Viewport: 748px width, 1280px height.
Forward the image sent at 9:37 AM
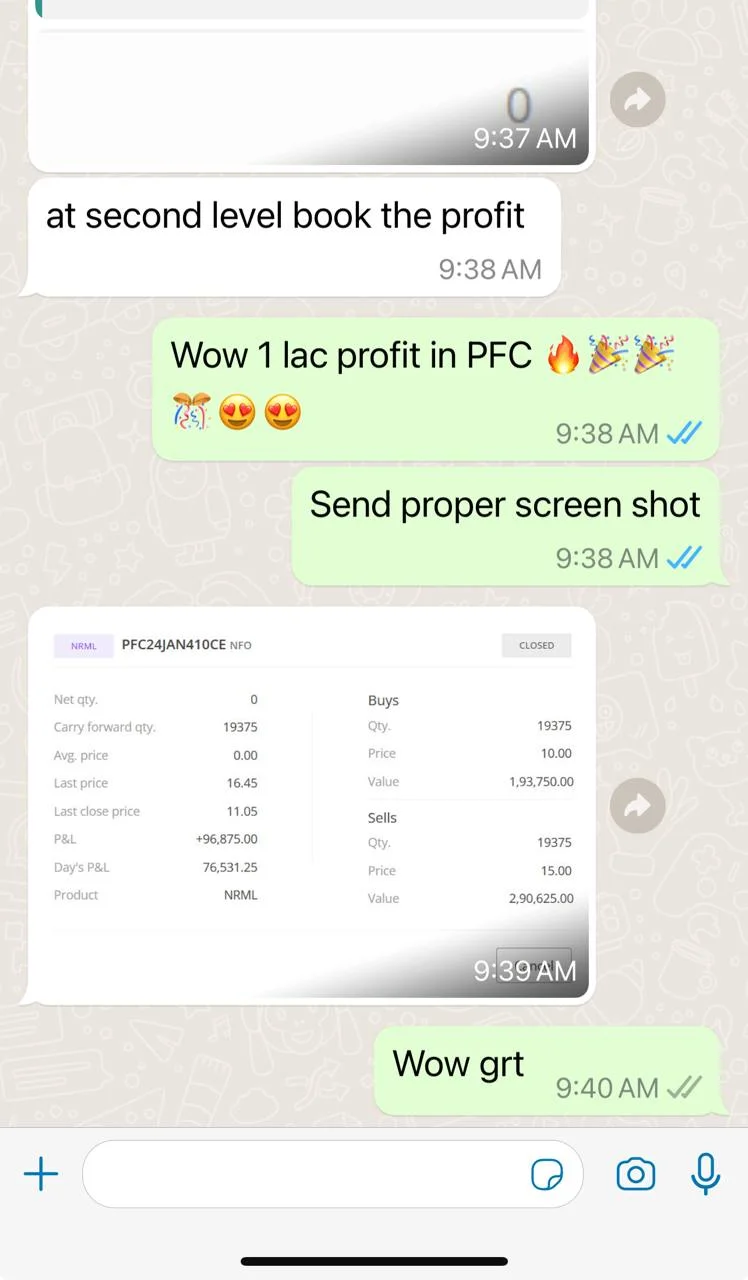[x=637, y=99]
